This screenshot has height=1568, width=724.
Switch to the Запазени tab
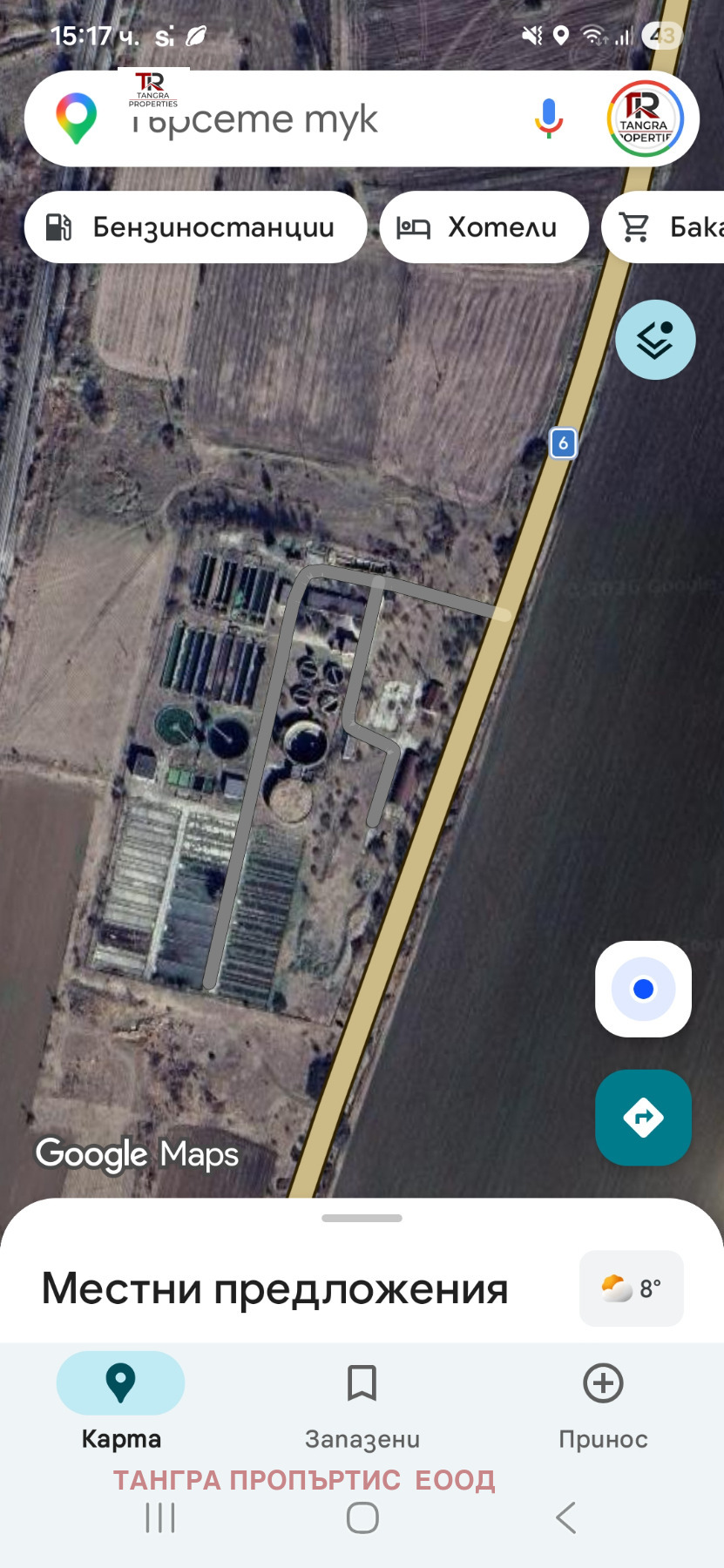(x=362, y=1401)
